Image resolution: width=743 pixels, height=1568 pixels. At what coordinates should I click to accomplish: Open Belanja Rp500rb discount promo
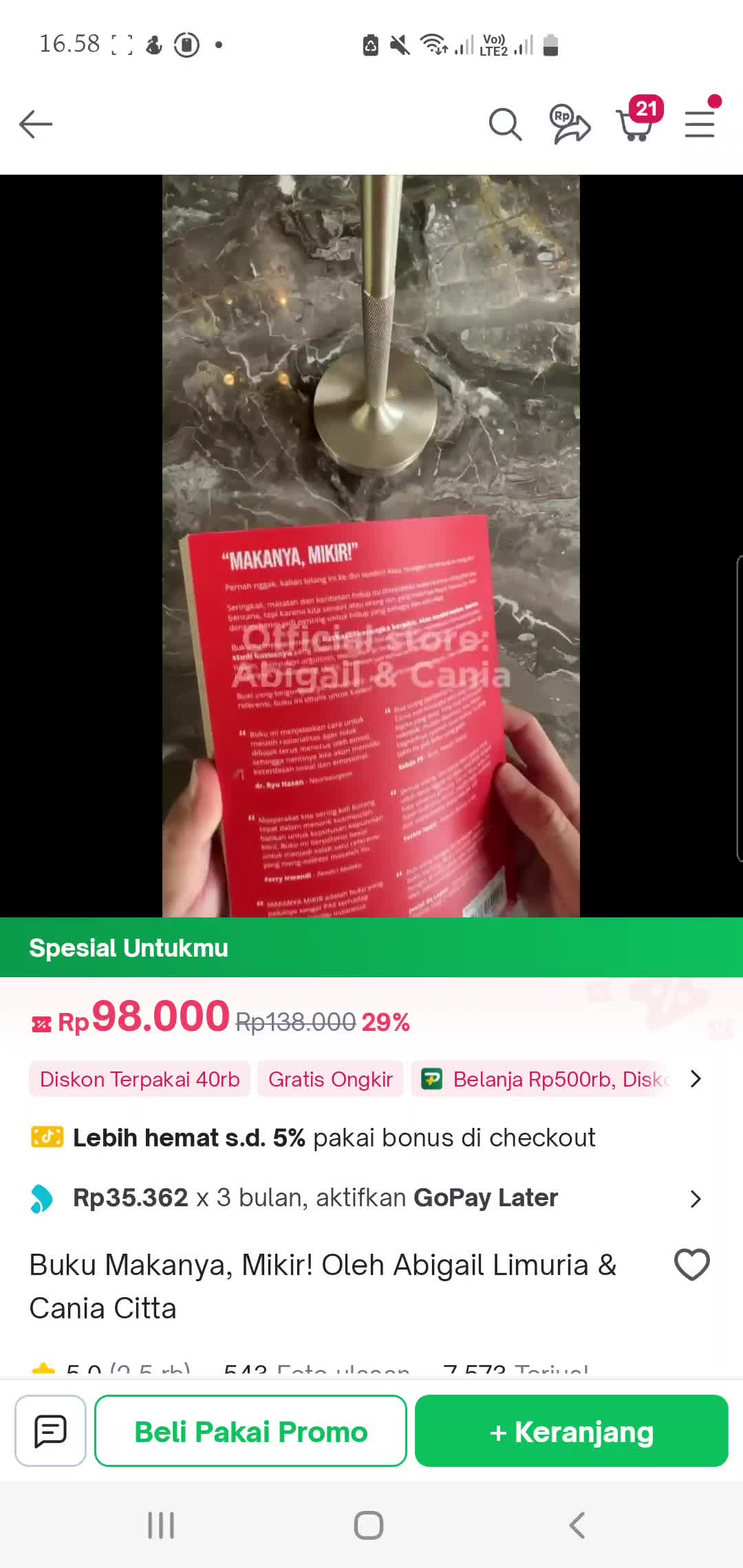543,1079
